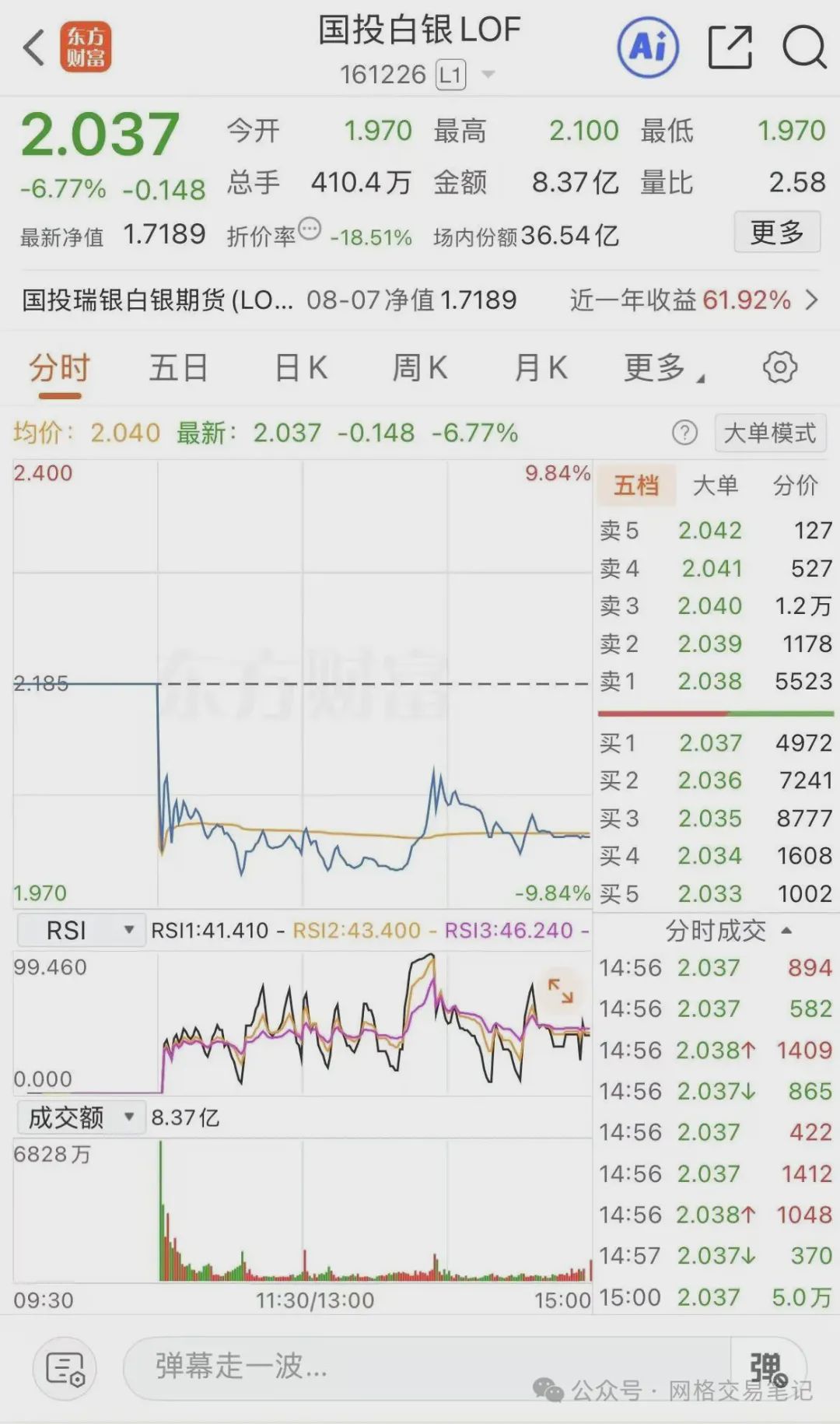The height and width of the screenshot is (1424, 840).
Task: Switch to the 大单 tab
Action: click(715, 486)
